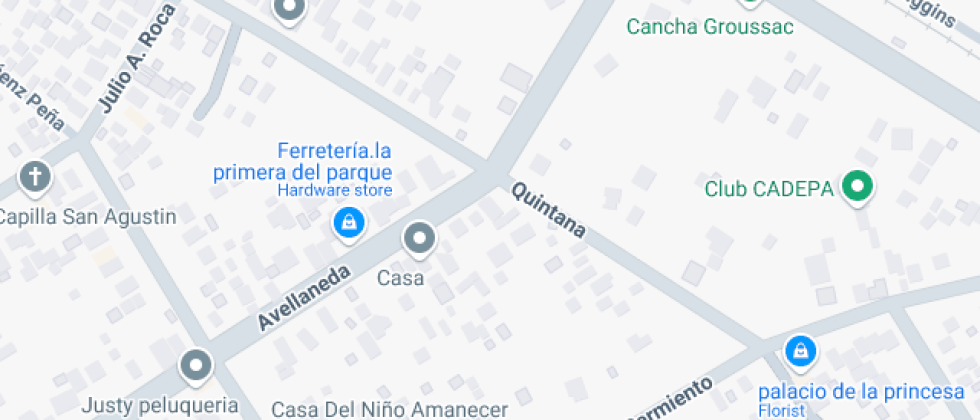Select the Casa place pin
Viewport: 980px width, 420px height.
click(418, 239)
